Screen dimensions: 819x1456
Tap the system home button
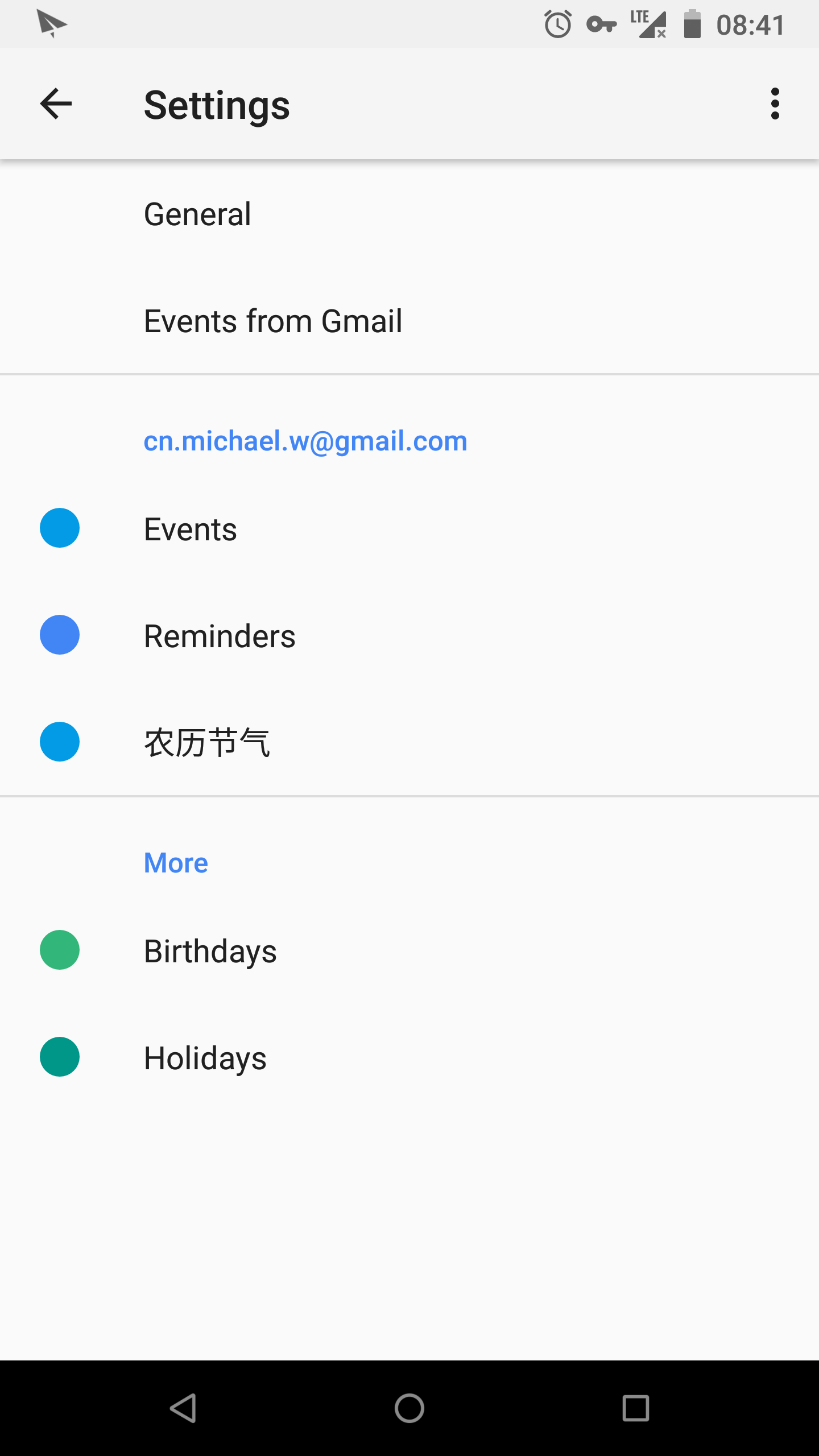tap(409, 1408)
